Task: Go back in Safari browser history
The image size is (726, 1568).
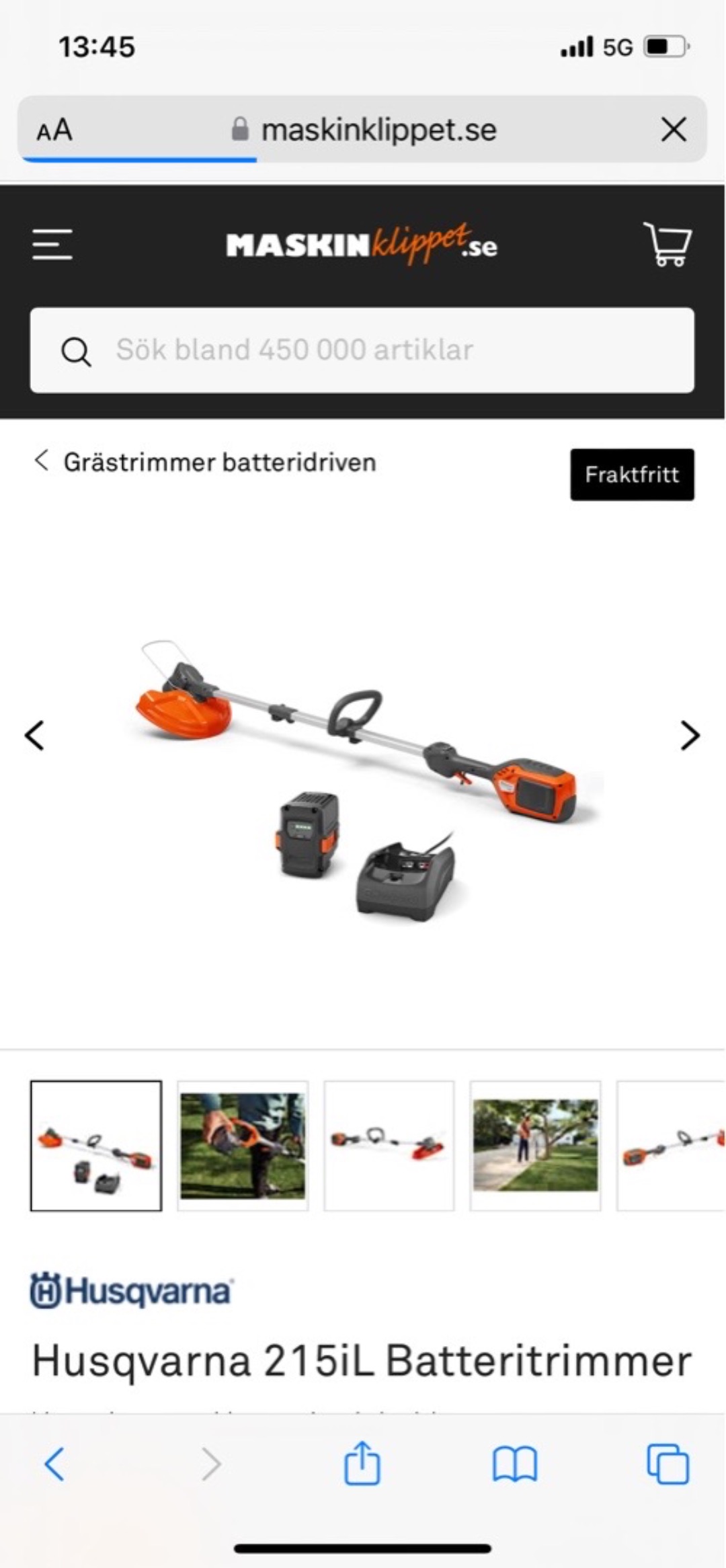Action: pos(54,1464)
